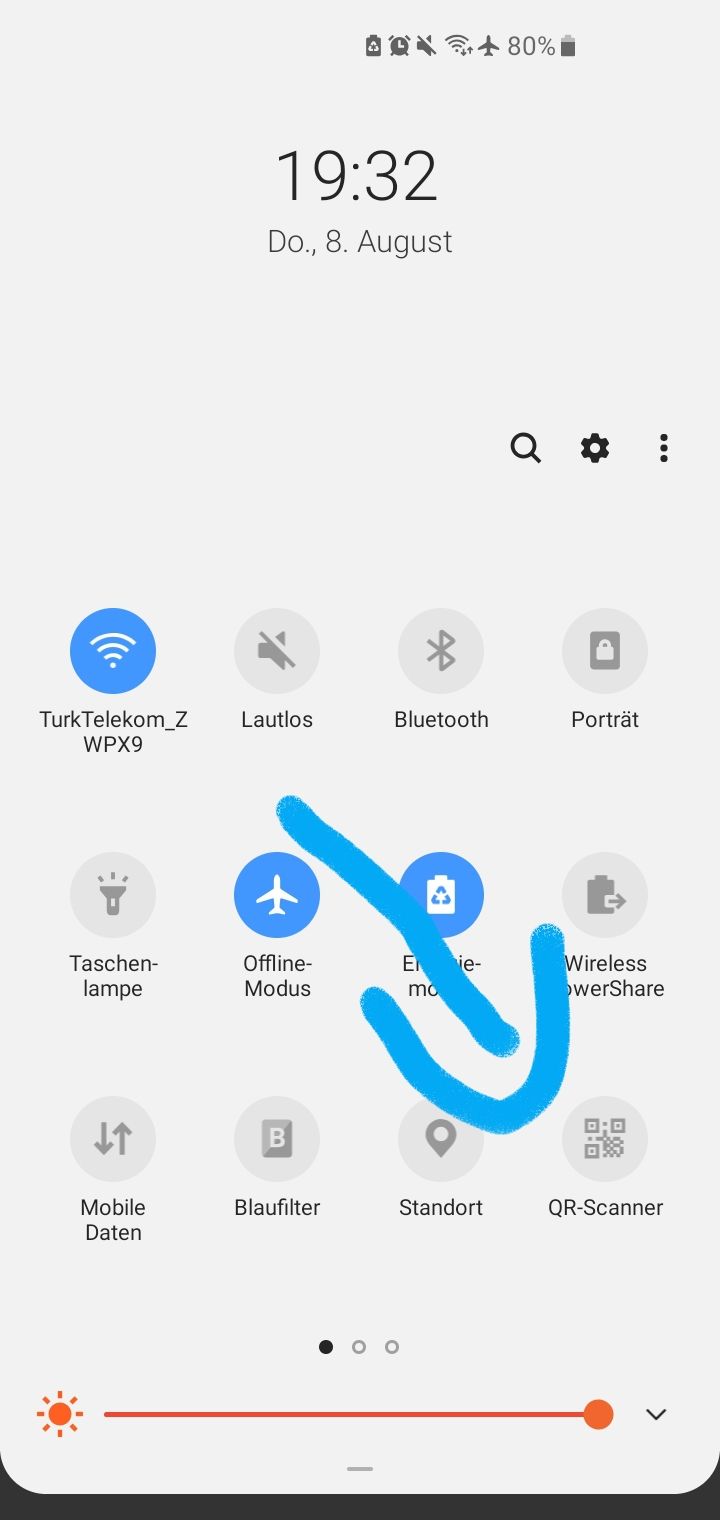
Task: Disable Offline-Modus
Action: (x=277, y=895)
